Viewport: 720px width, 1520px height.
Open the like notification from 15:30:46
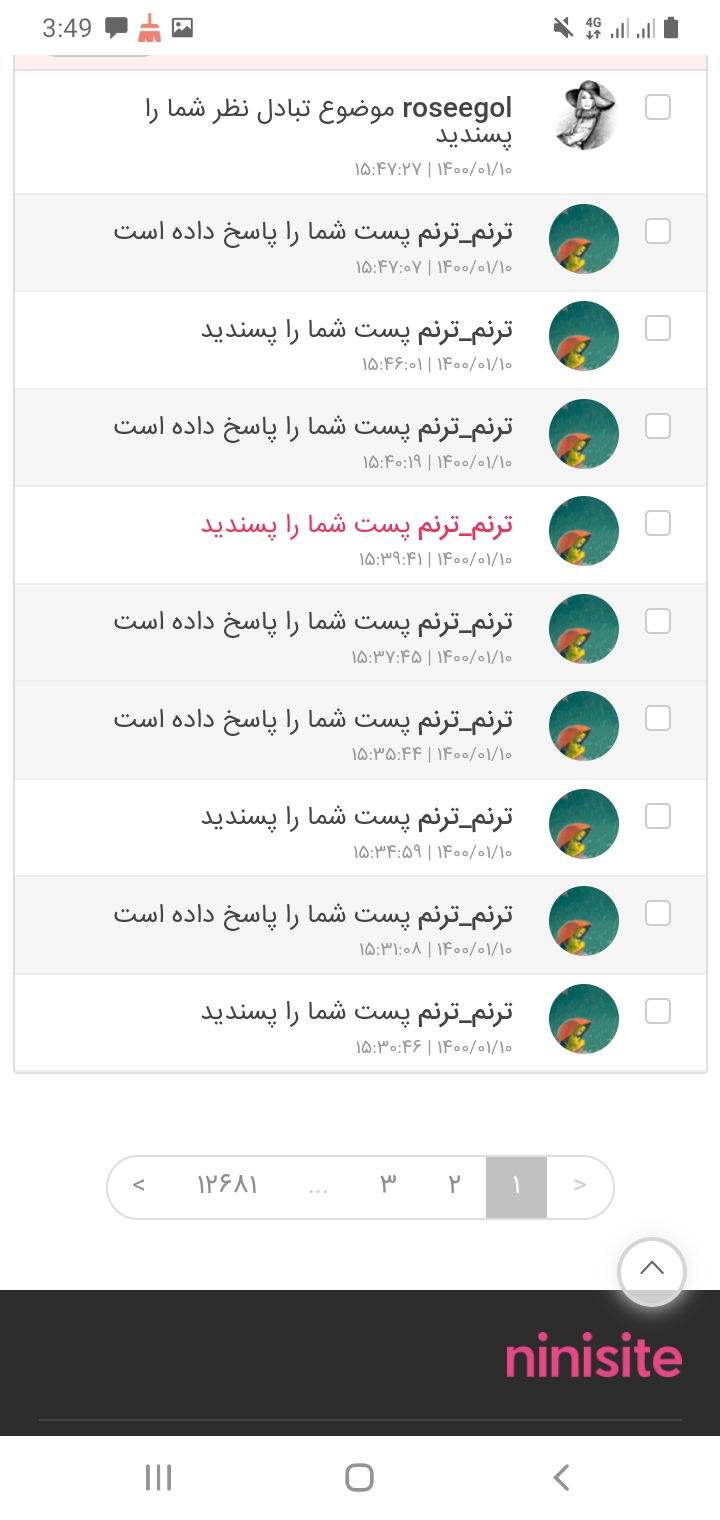point(357,1012)
